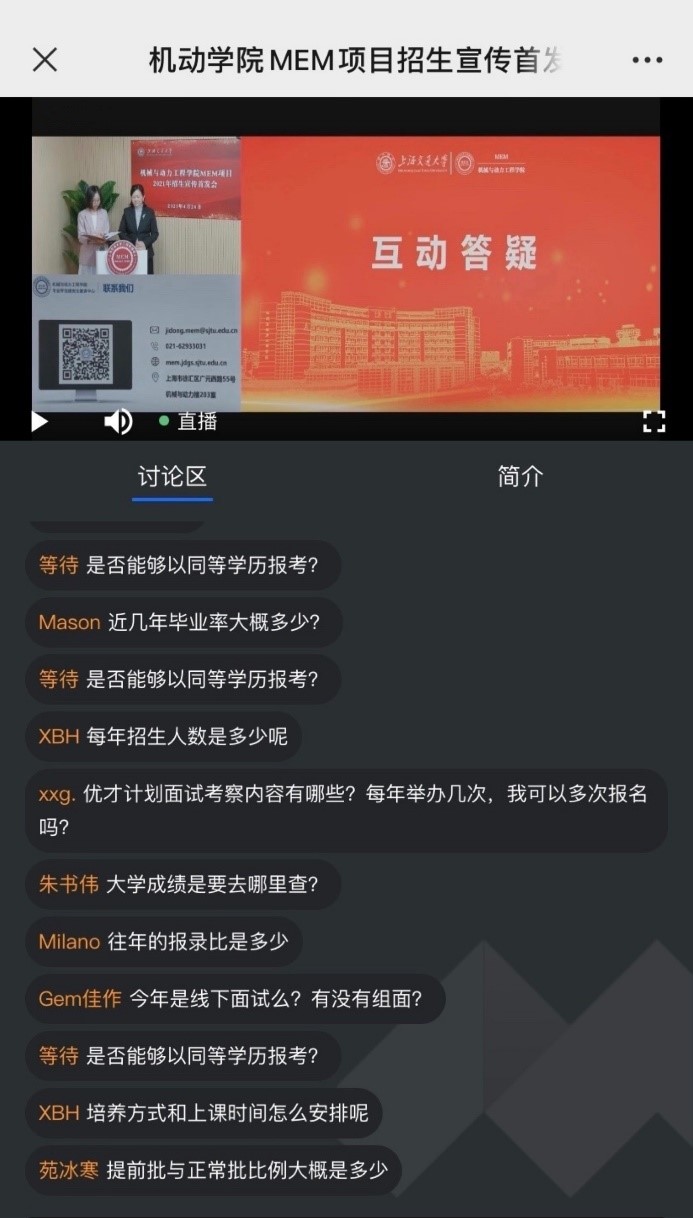This screenshot has height=1218, width=693.
Task: Open the overflow menu with three dots
Action: [x=647, y=60]
